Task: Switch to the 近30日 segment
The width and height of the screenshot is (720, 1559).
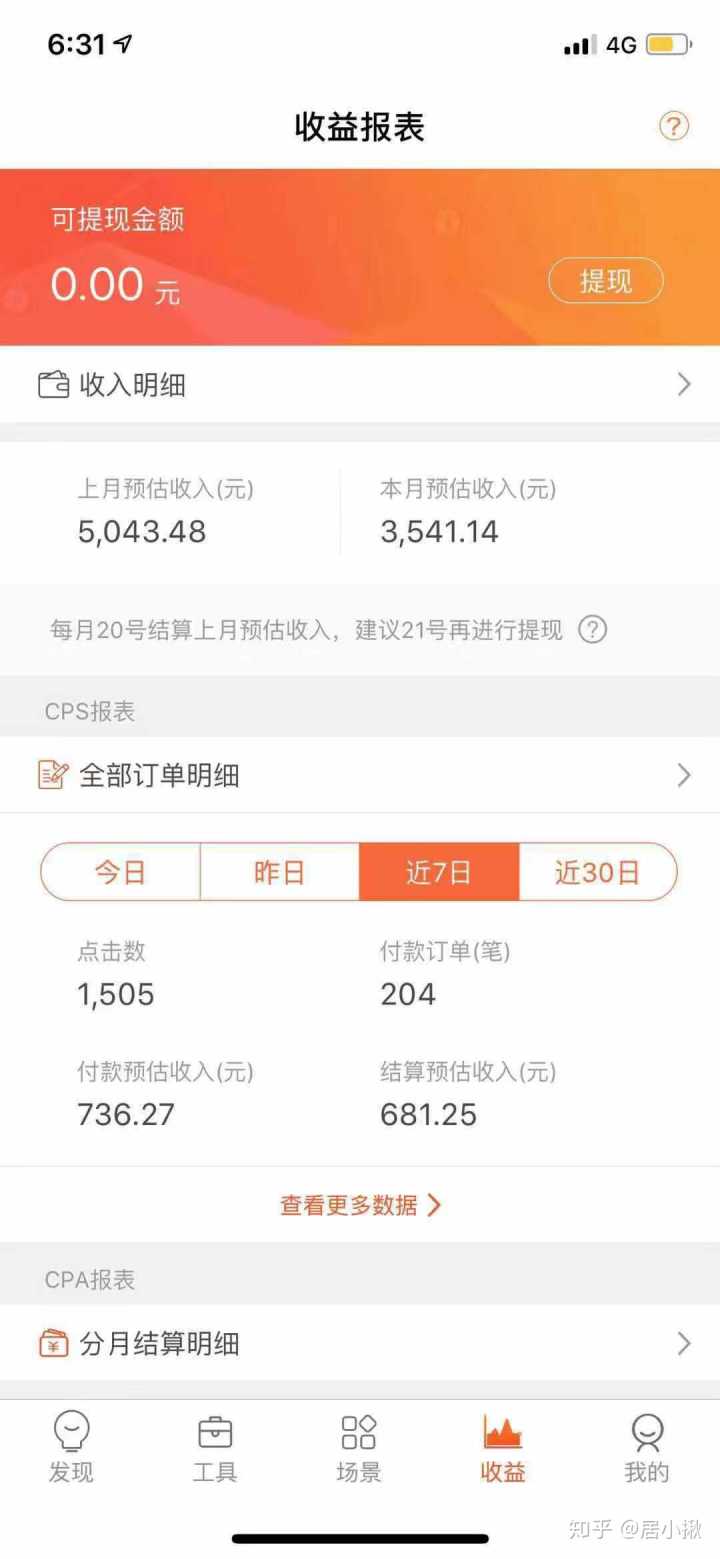Action: (x=597, y=872)
